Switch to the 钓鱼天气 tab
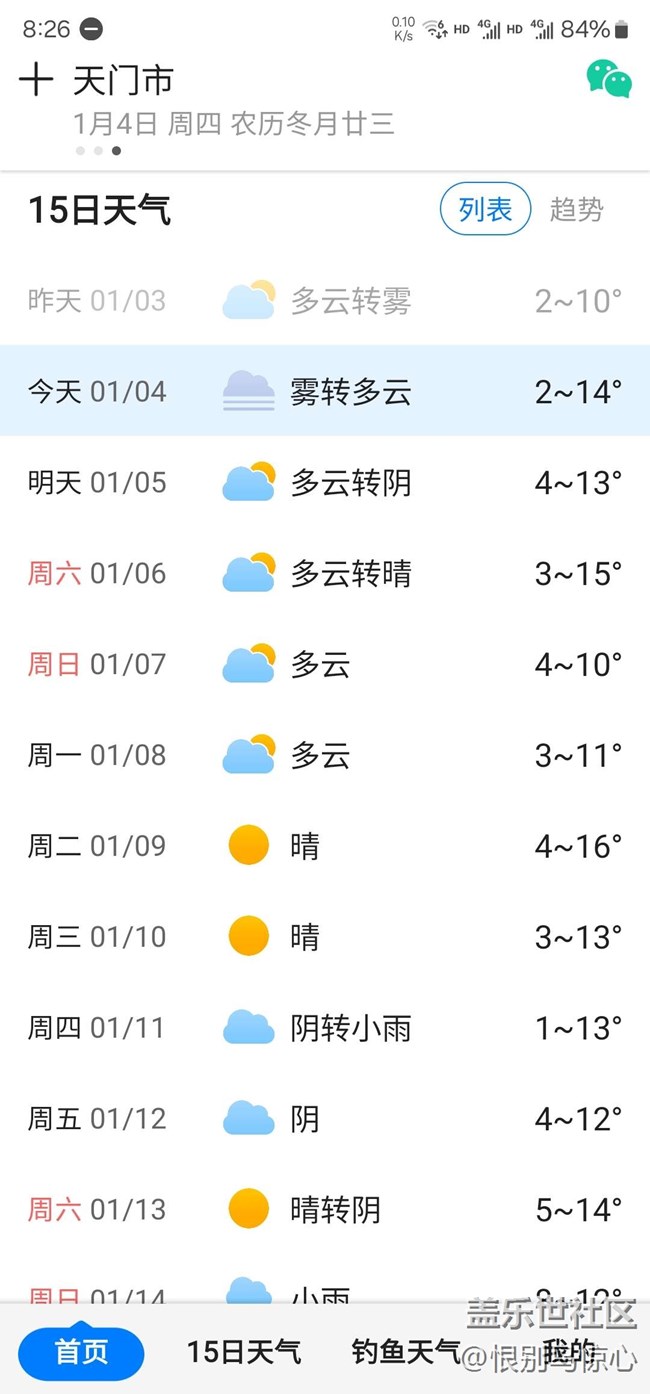Screen dimensions: 650x1394 tap(406, 1353)
